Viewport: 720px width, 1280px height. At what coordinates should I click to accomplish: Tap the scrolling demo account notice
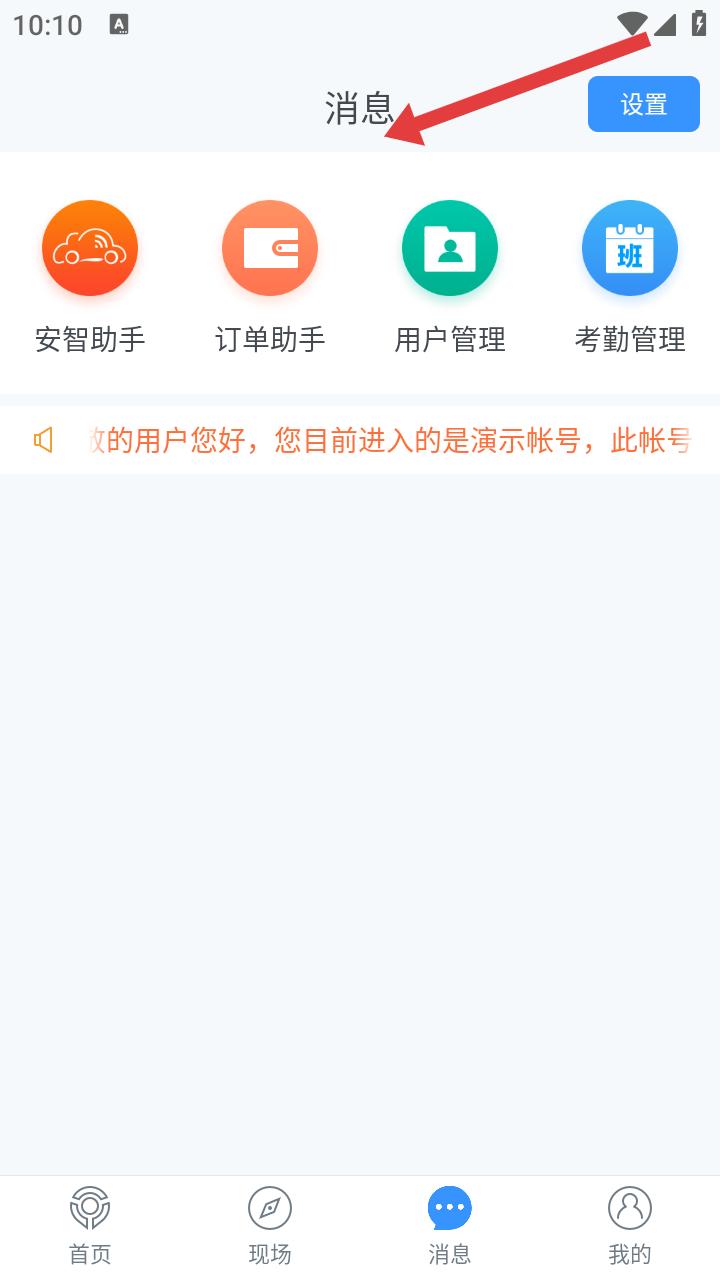[360, 440]
